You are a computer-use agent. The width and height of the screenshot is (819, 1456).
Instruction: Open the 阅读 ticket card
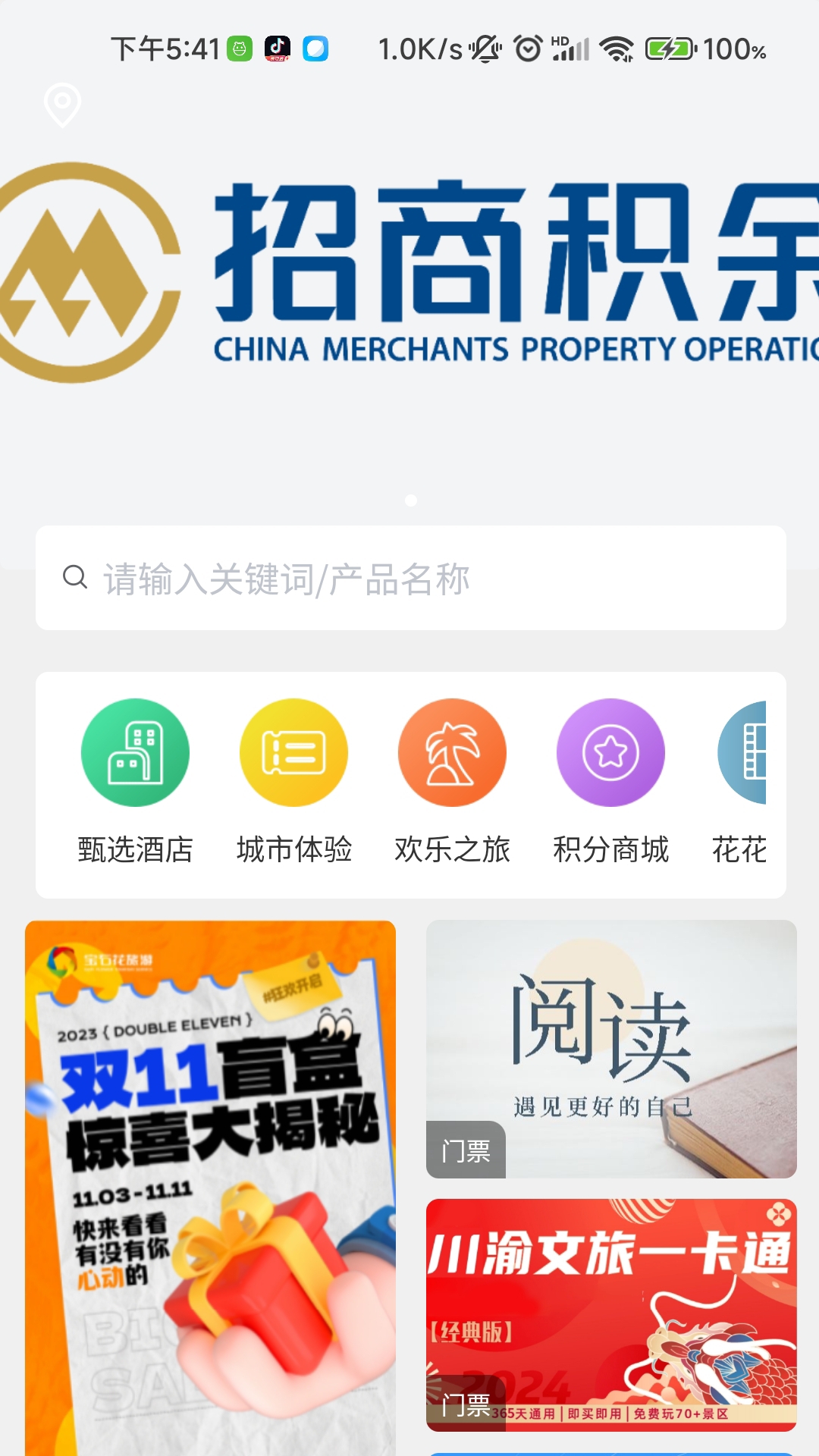tap(611, 1049)
